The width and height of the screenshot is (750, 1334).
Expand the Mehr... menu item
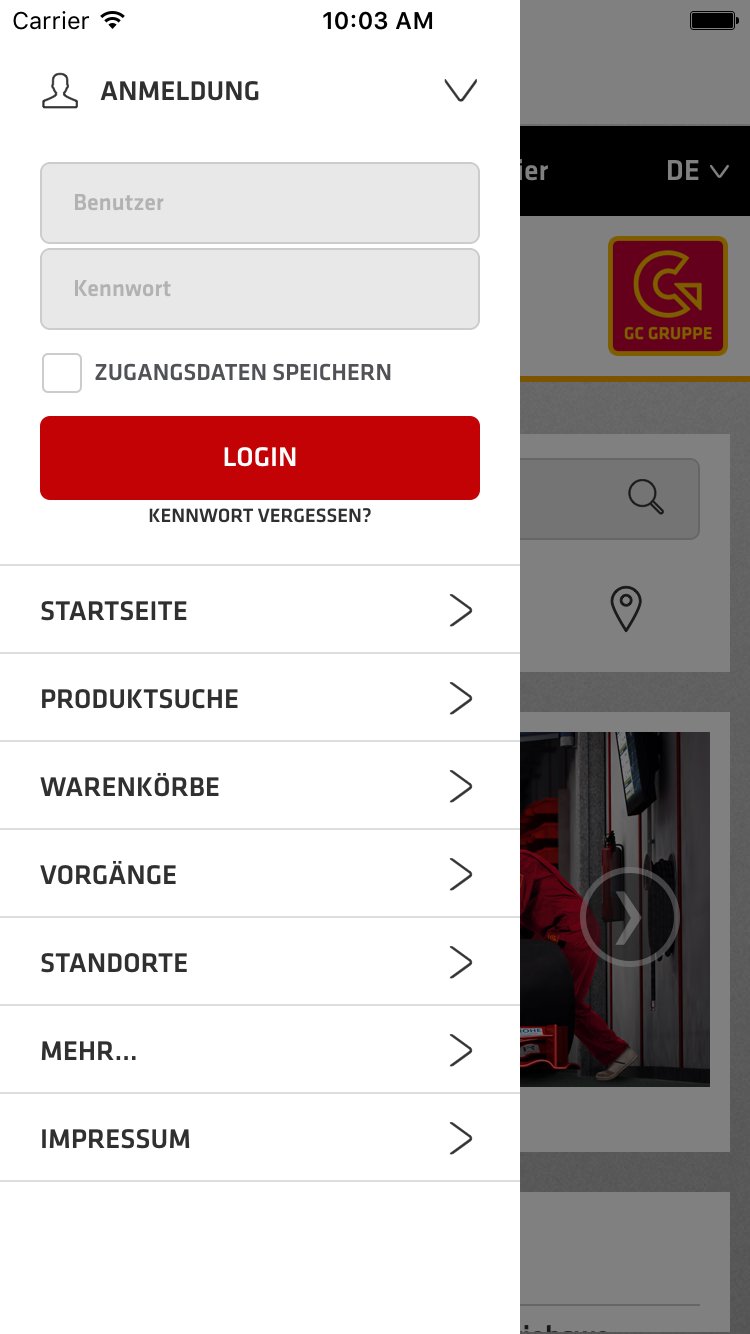tap(258, 1050)
